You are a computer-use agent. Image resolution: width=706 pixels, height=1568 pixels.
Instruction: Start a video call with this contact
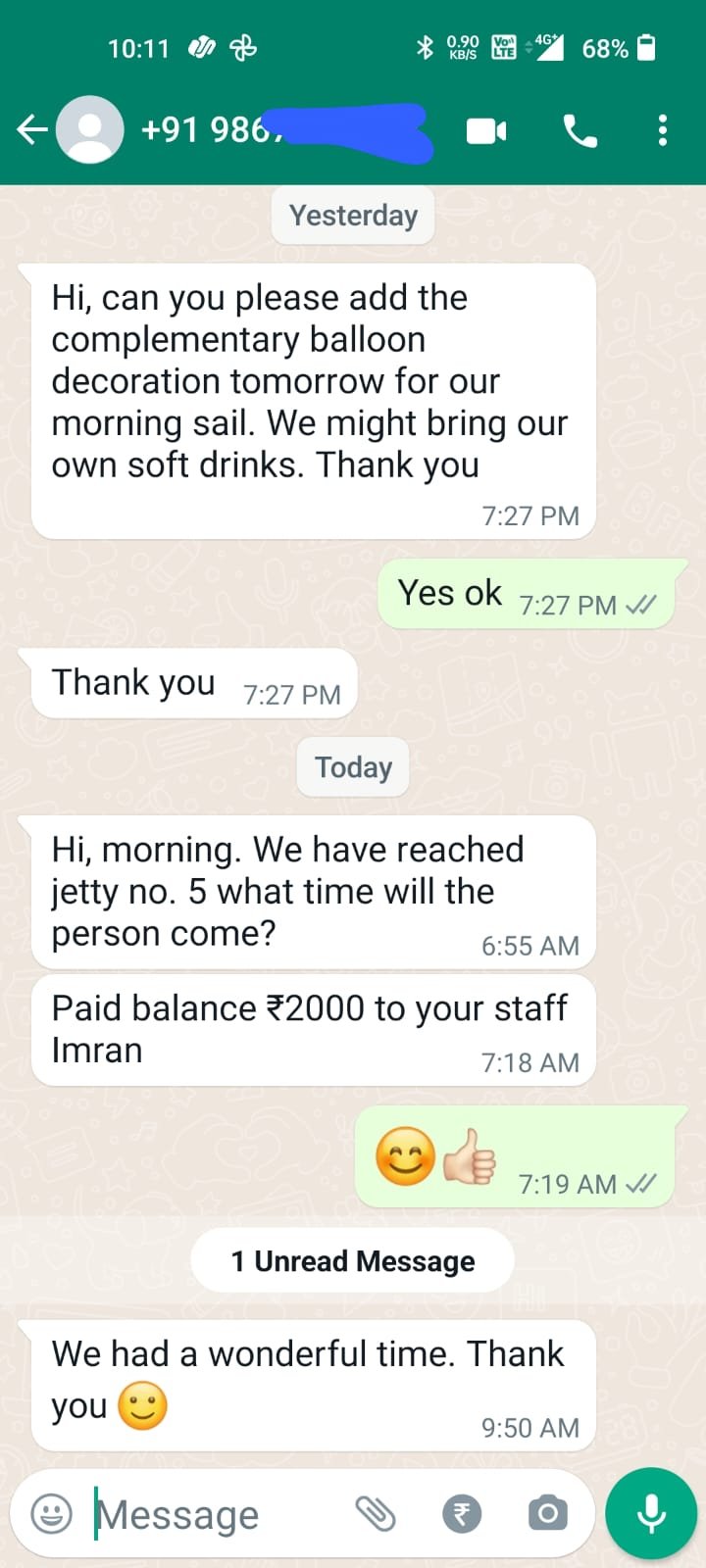click(486, 130)
